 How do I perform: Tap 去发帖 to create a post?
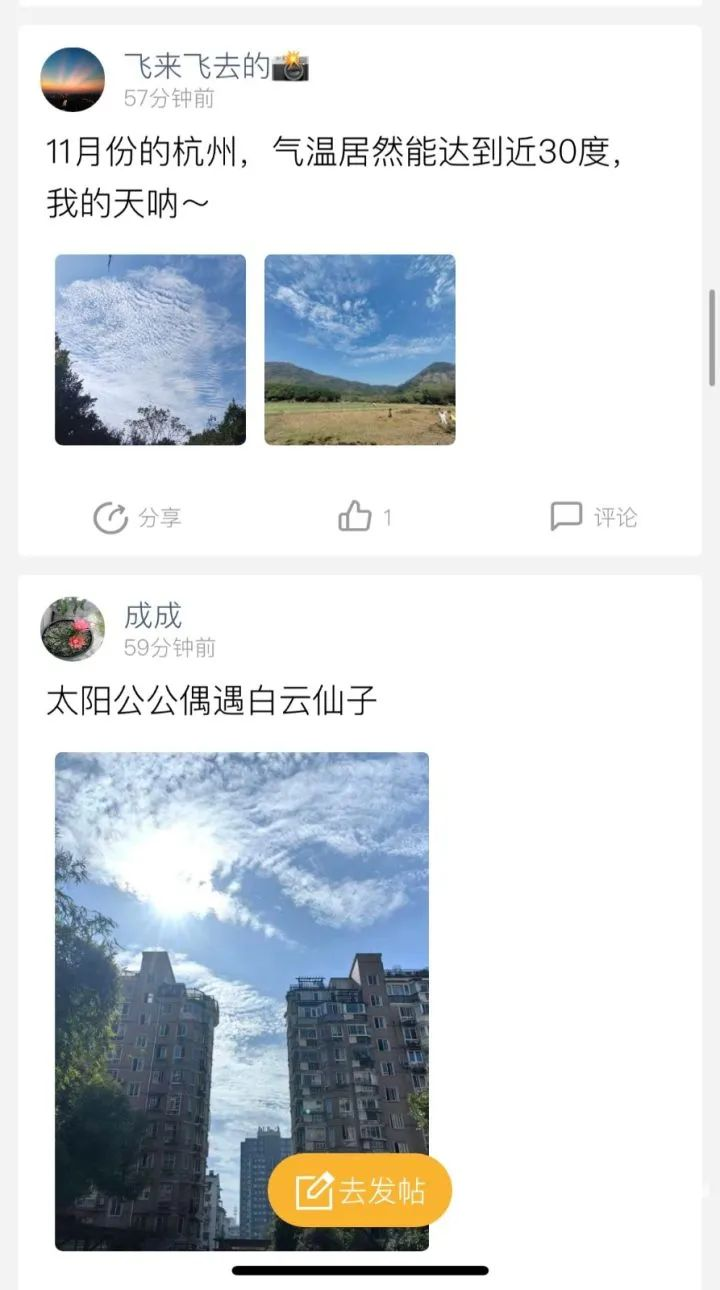click(x=360, y=1191)
